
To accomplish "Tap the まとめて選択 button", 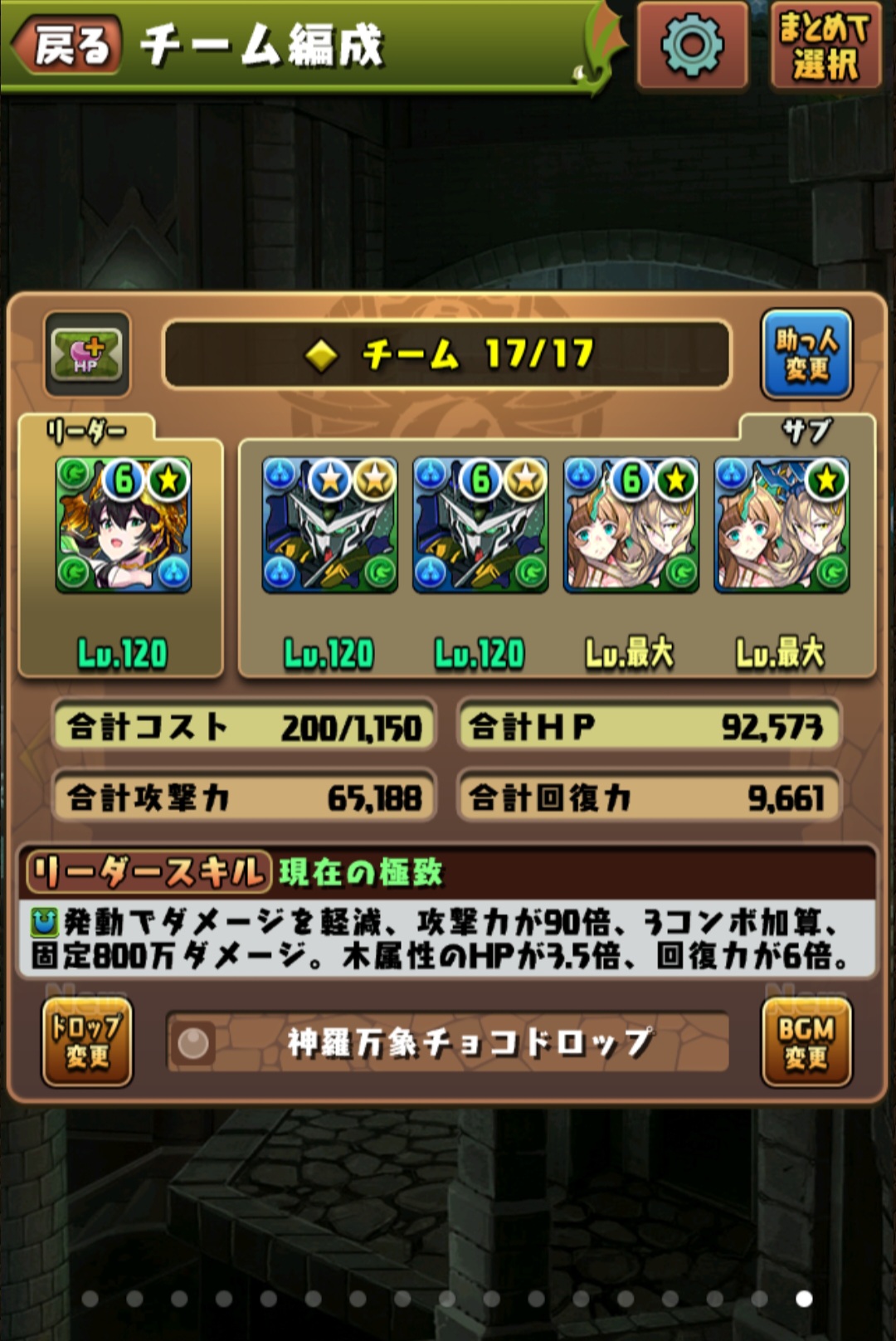I will tap(824, 46).
